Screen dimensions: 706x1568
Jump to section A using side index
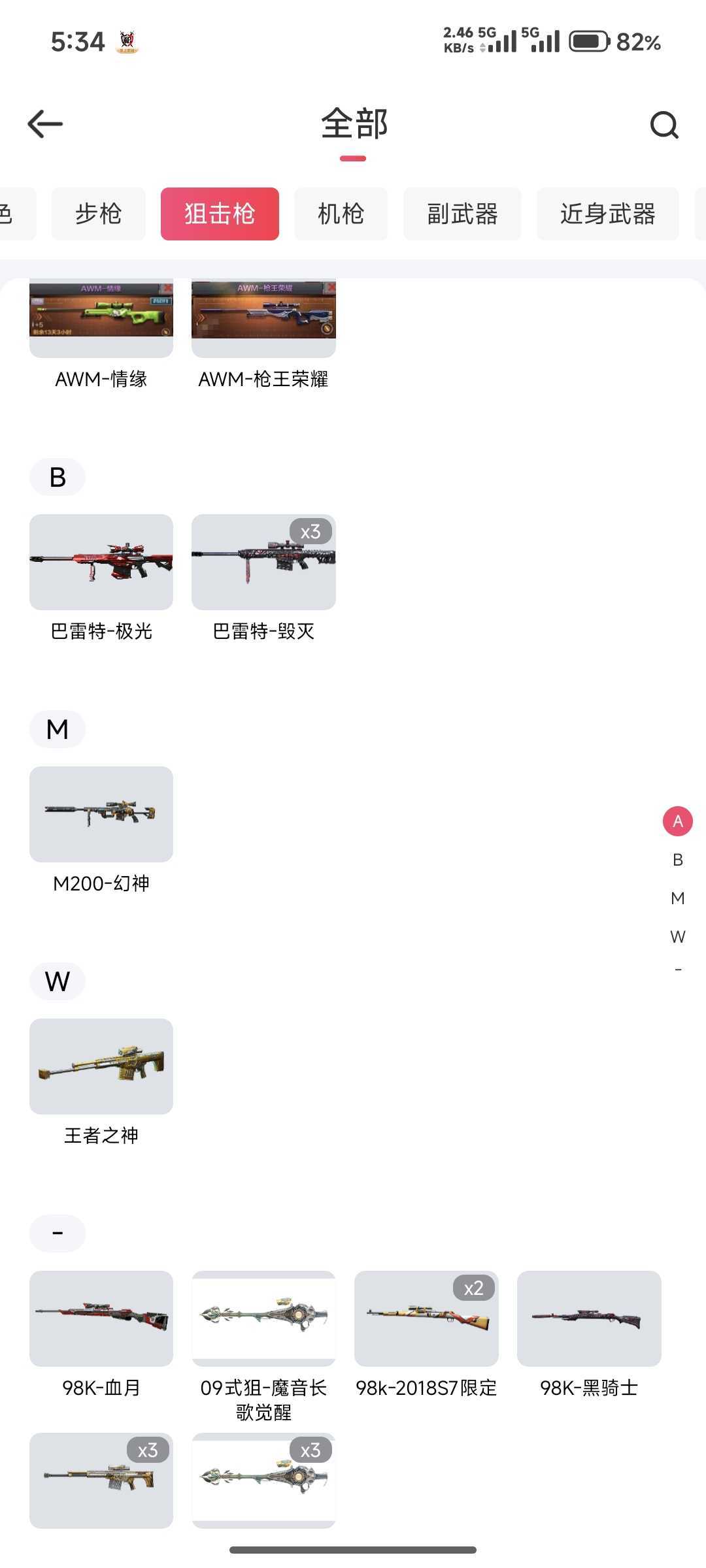click(678, 821)
